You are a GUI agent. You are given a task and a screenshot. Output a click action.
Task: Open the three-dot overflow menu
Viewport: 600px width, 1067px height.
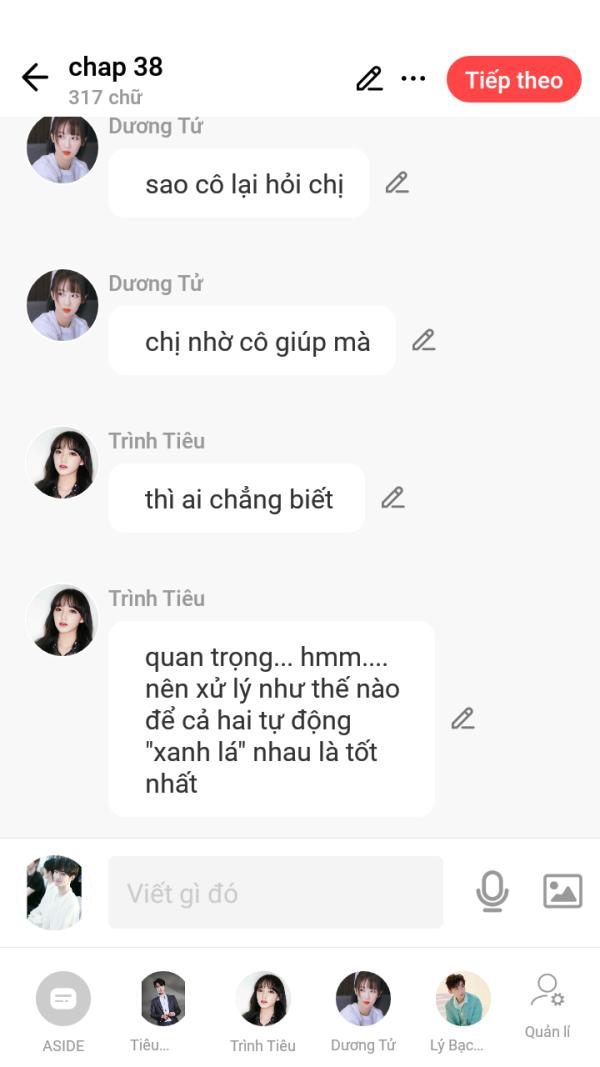click(413, 78)
